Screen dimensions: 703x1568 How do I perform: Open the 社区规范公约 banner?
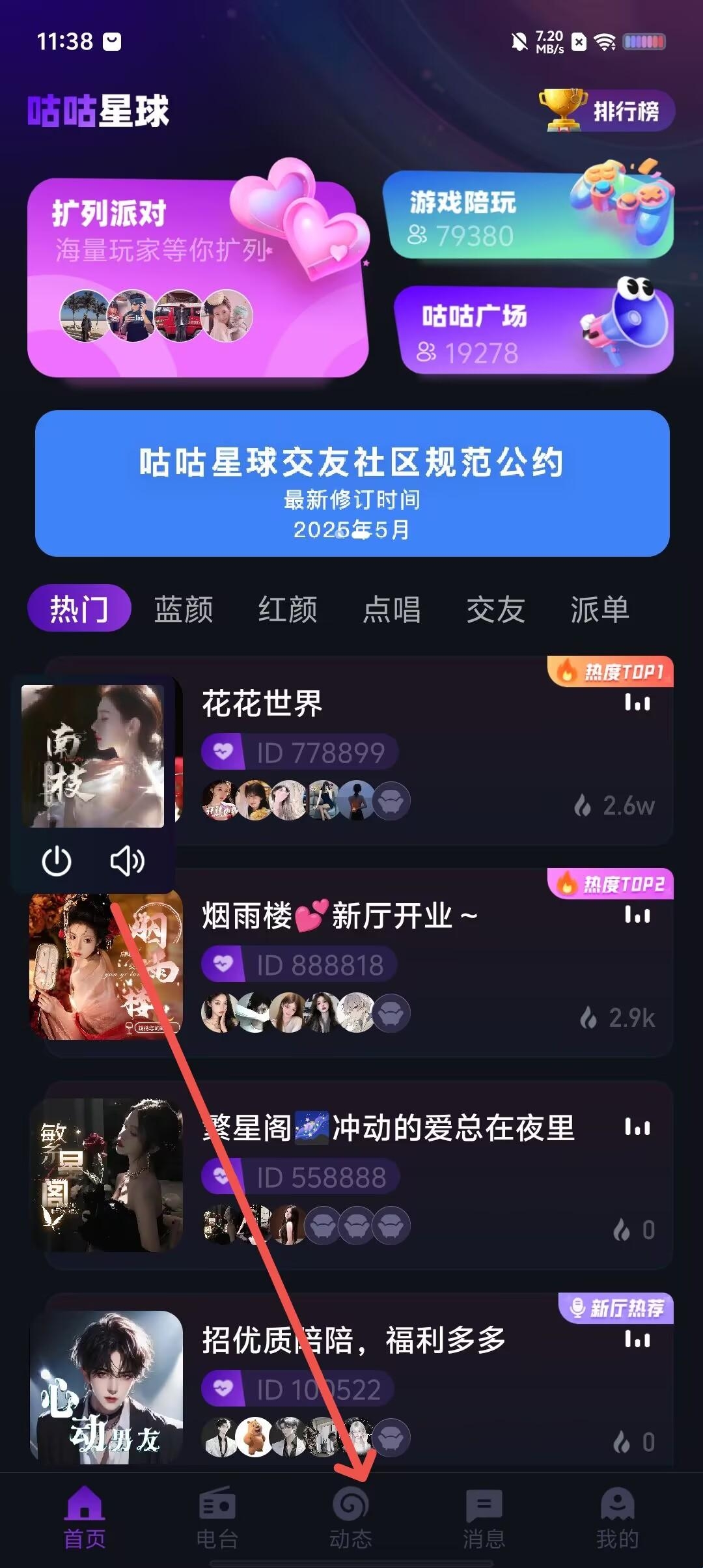pyautogui.click(x=351, y=483)
